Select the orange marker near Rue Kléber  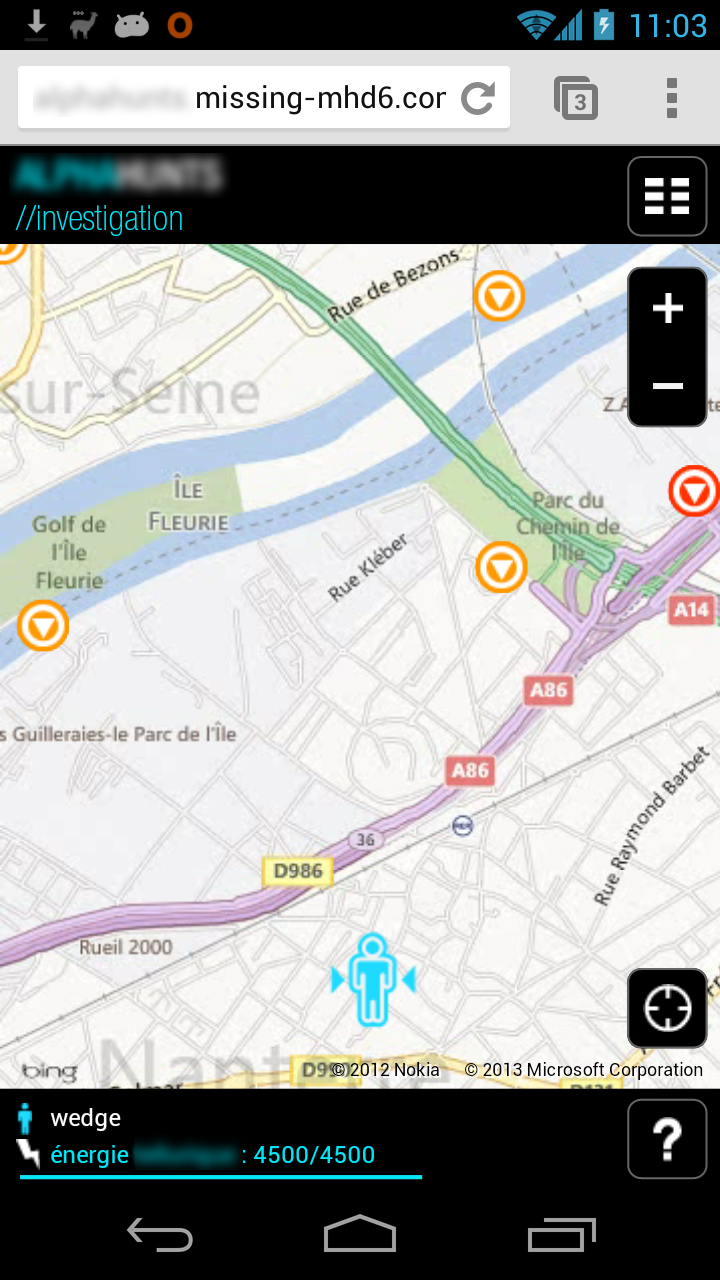[501, 567]
